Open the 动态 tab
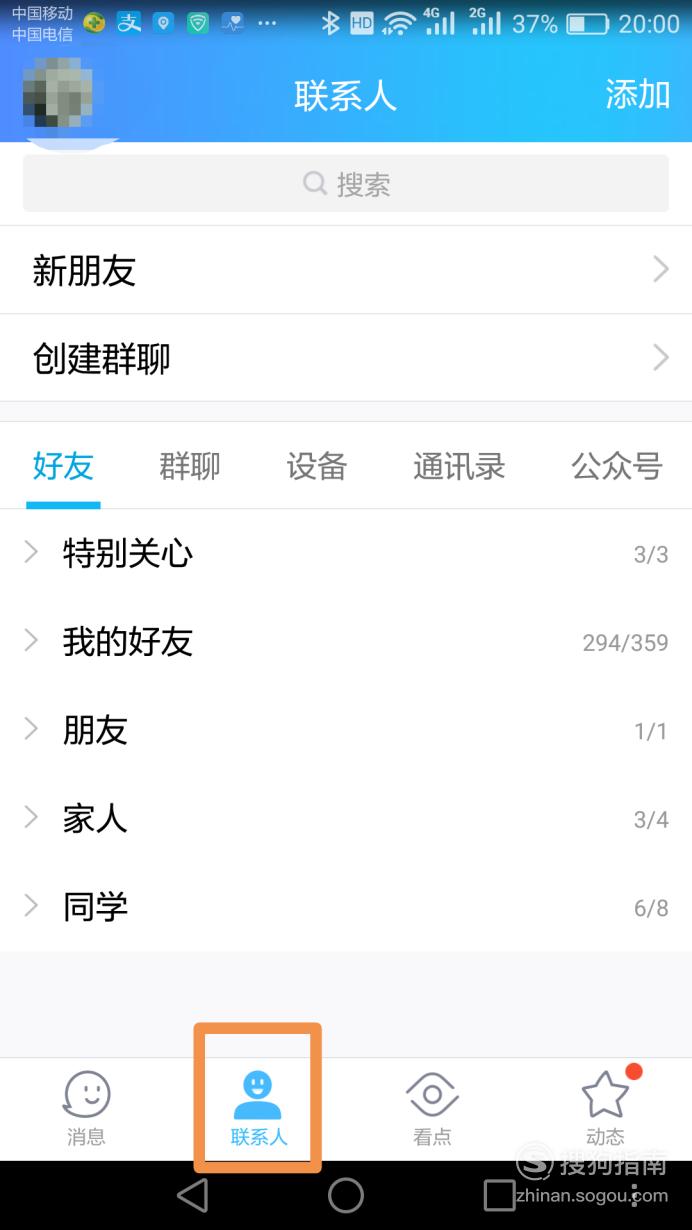The height and width of the screenshot is (1230, 692). click(606, 1108)
